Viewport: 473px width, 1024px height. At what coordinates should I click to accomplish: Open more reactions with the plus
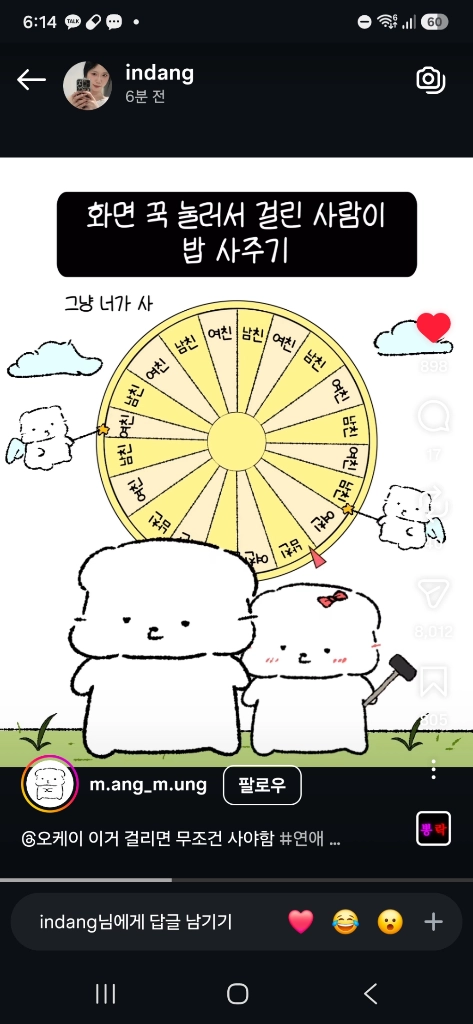pos(434,922)
